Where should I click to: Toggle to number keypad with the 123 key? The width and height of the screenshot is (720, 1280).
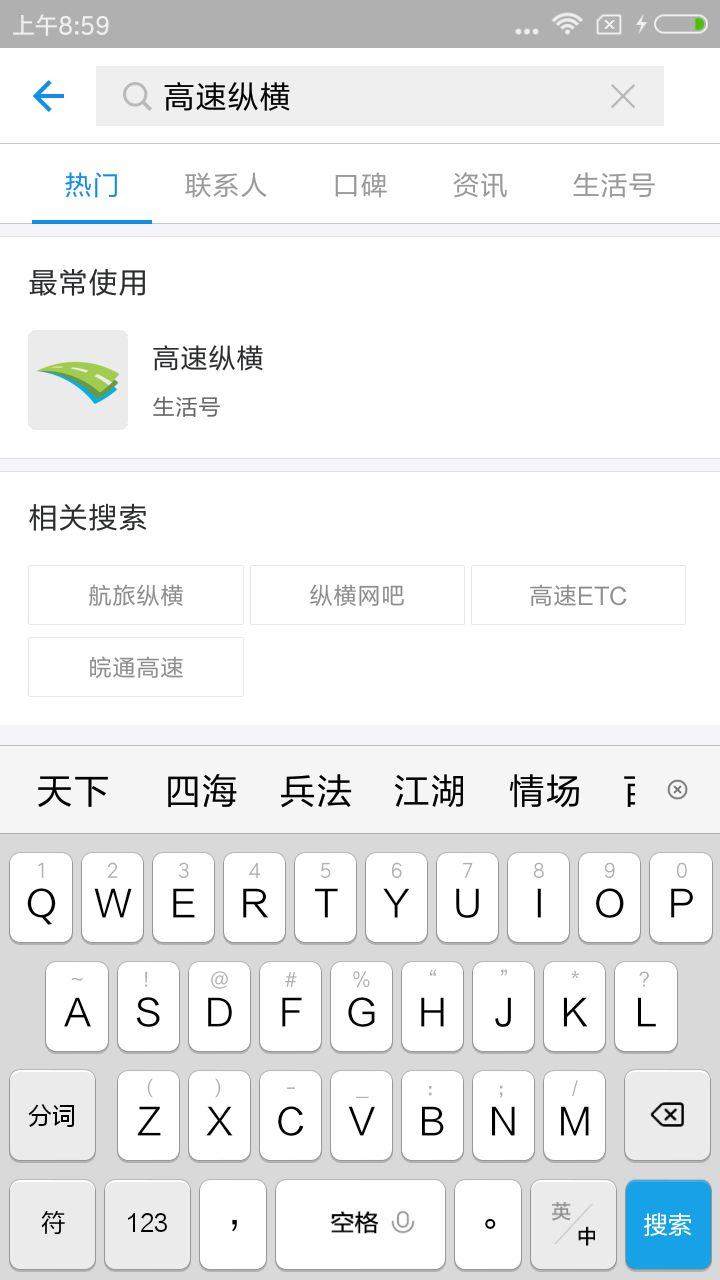(x=146, y=1224)
